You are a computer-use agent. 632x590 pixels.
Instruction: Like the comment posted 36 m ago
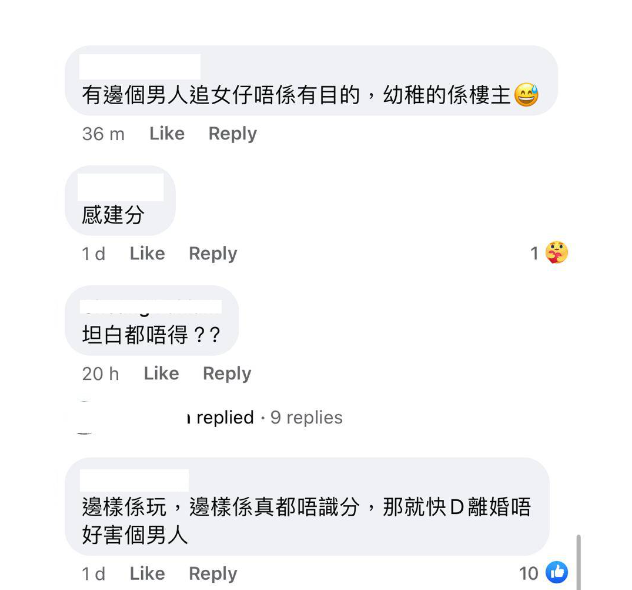[166, 133]
